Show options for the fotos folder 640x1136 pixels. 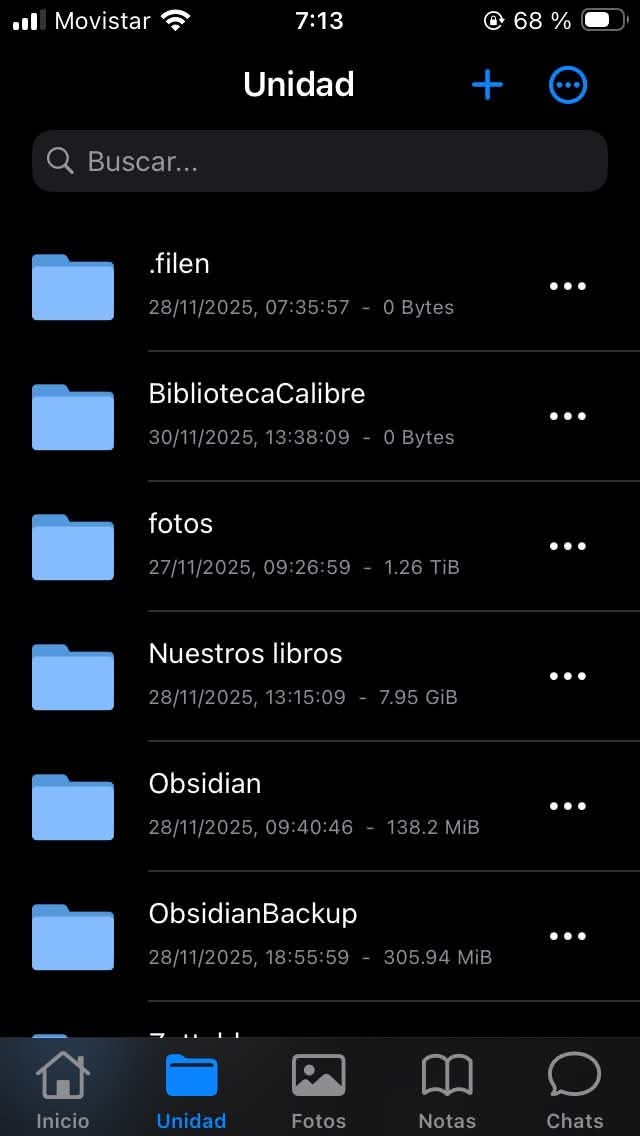pos(567,546)
